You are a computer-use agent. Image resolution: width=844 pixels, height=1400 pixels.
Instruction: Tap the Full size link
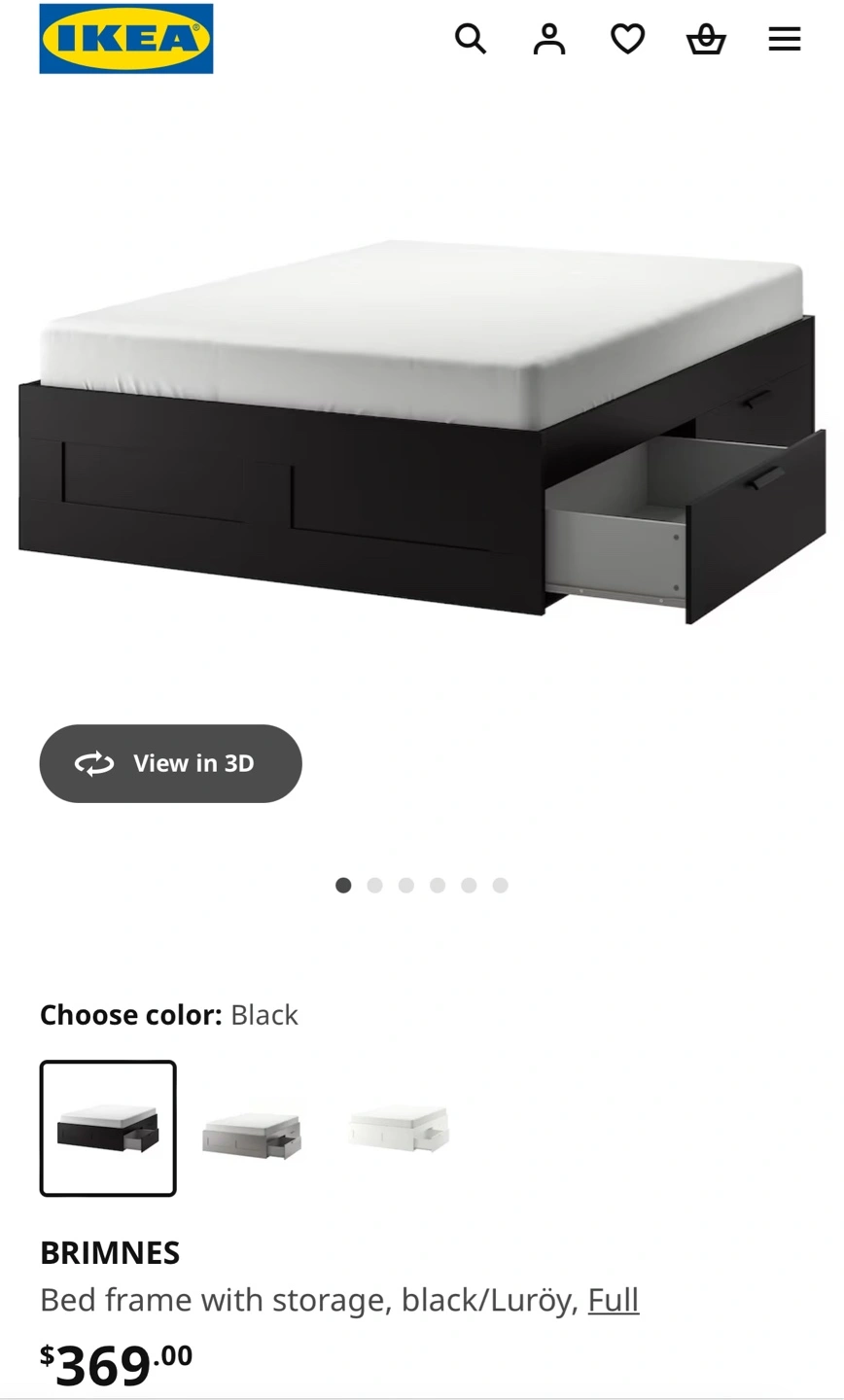click(x=614, y=1300)
